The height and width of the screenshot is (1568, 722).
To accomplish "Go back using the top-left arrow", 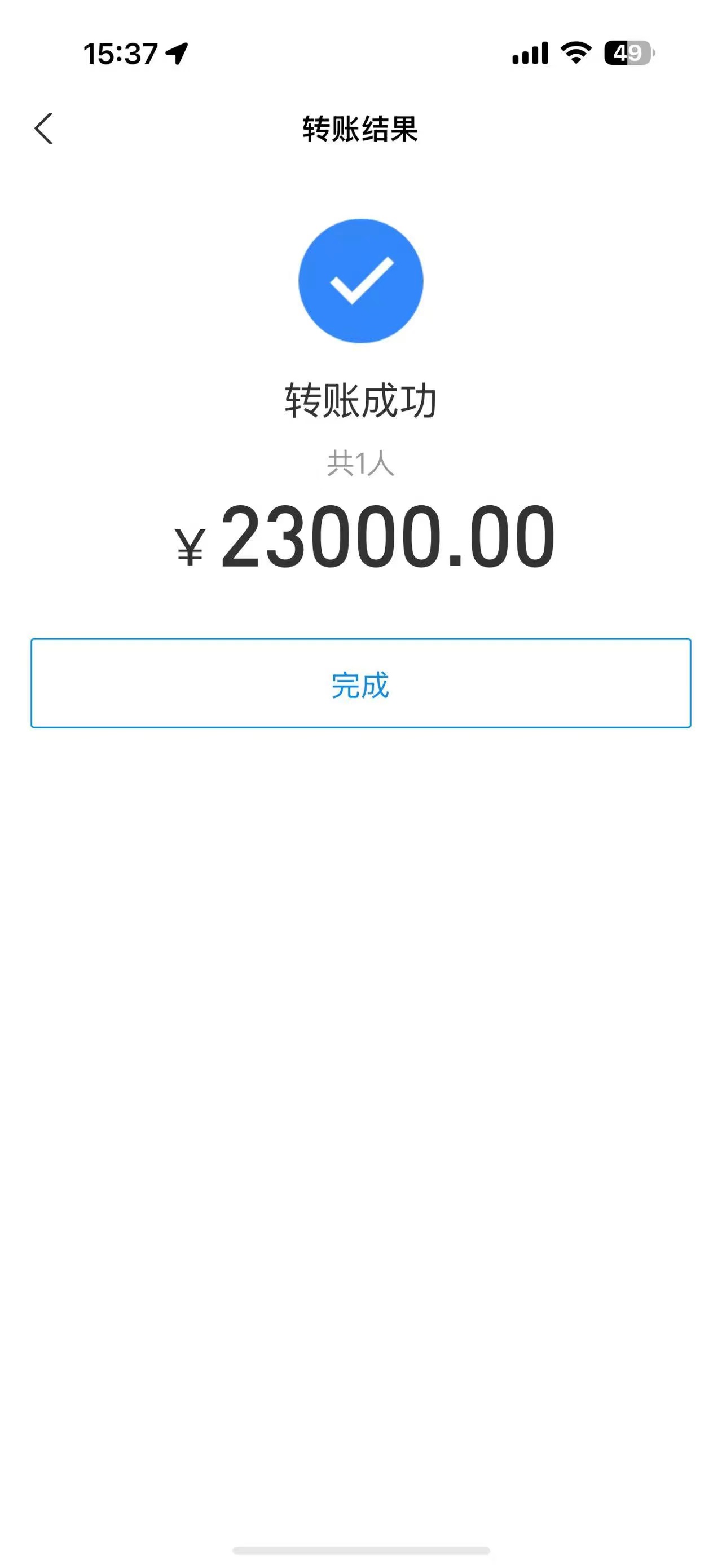I will coord(44,129).
